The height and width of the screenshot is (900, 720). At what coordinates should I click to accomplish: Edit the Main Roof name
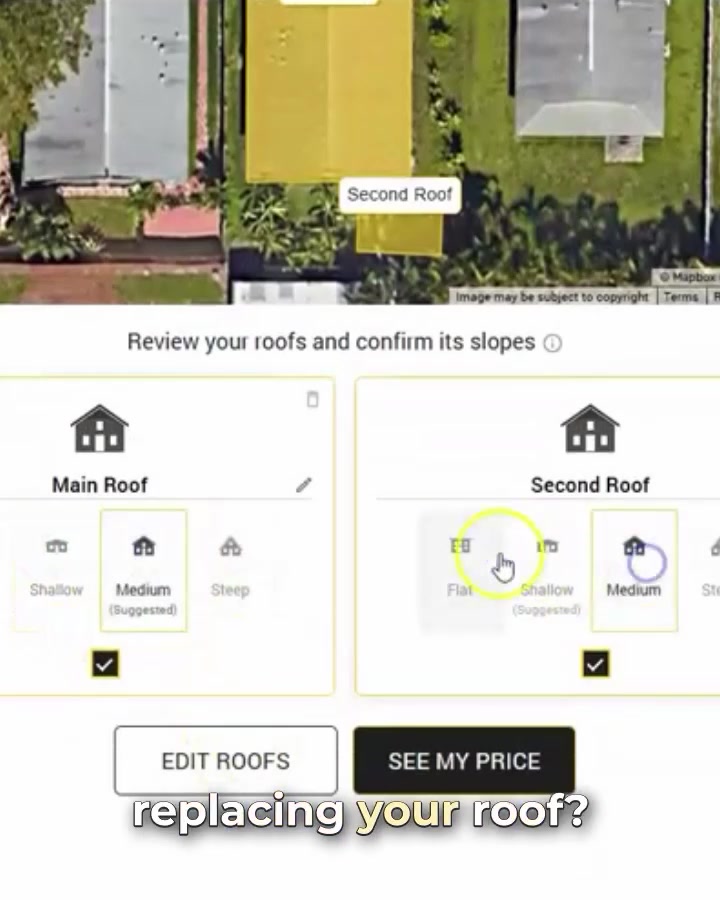[x=304, y=485]
